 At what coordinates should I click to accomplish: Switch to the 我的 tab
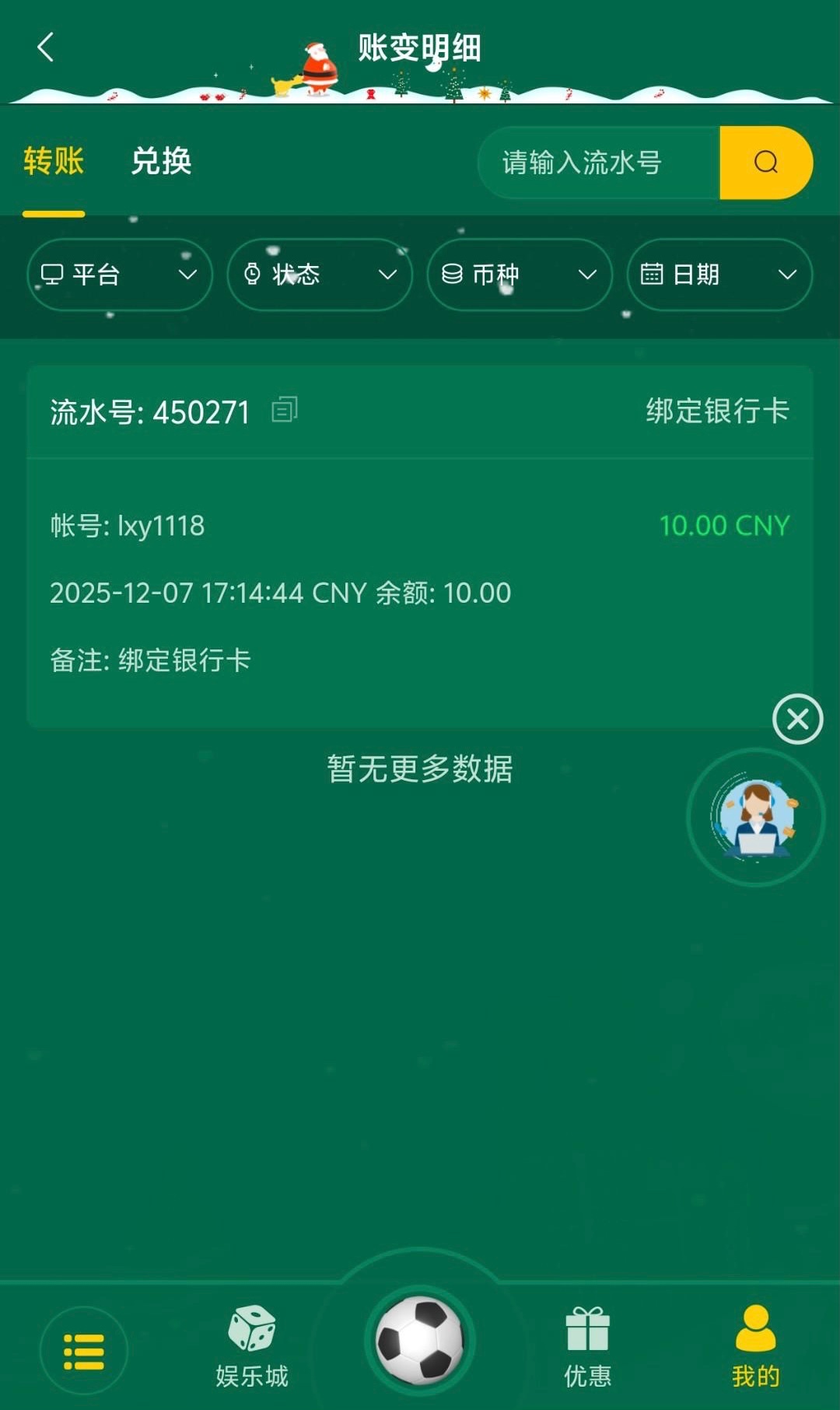tap(755, 1347)
